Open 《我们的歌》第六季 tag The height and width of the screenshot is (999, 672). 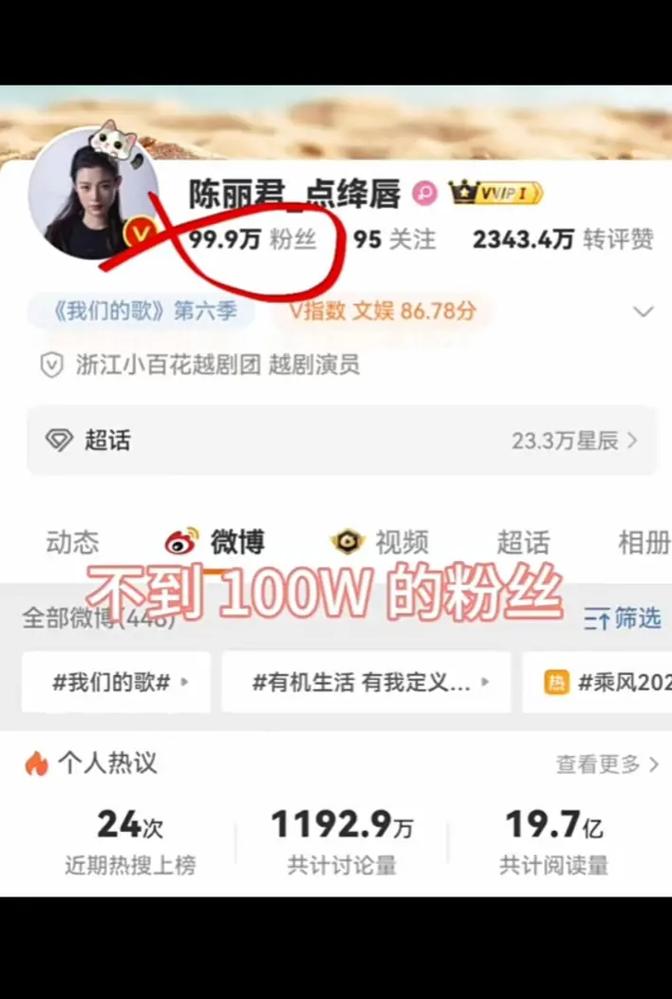click(141, 311)
